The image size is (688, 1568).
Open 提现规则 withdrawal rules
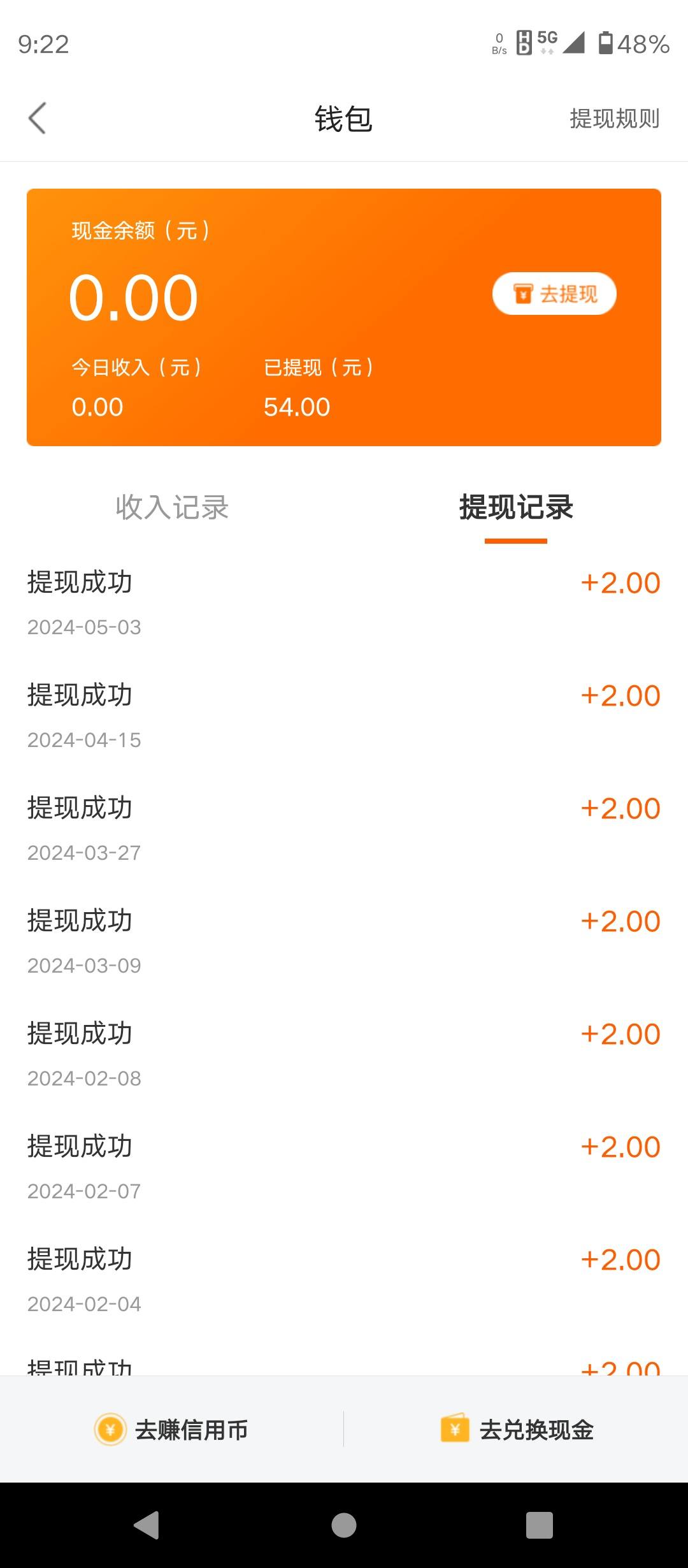coord(614,119)
